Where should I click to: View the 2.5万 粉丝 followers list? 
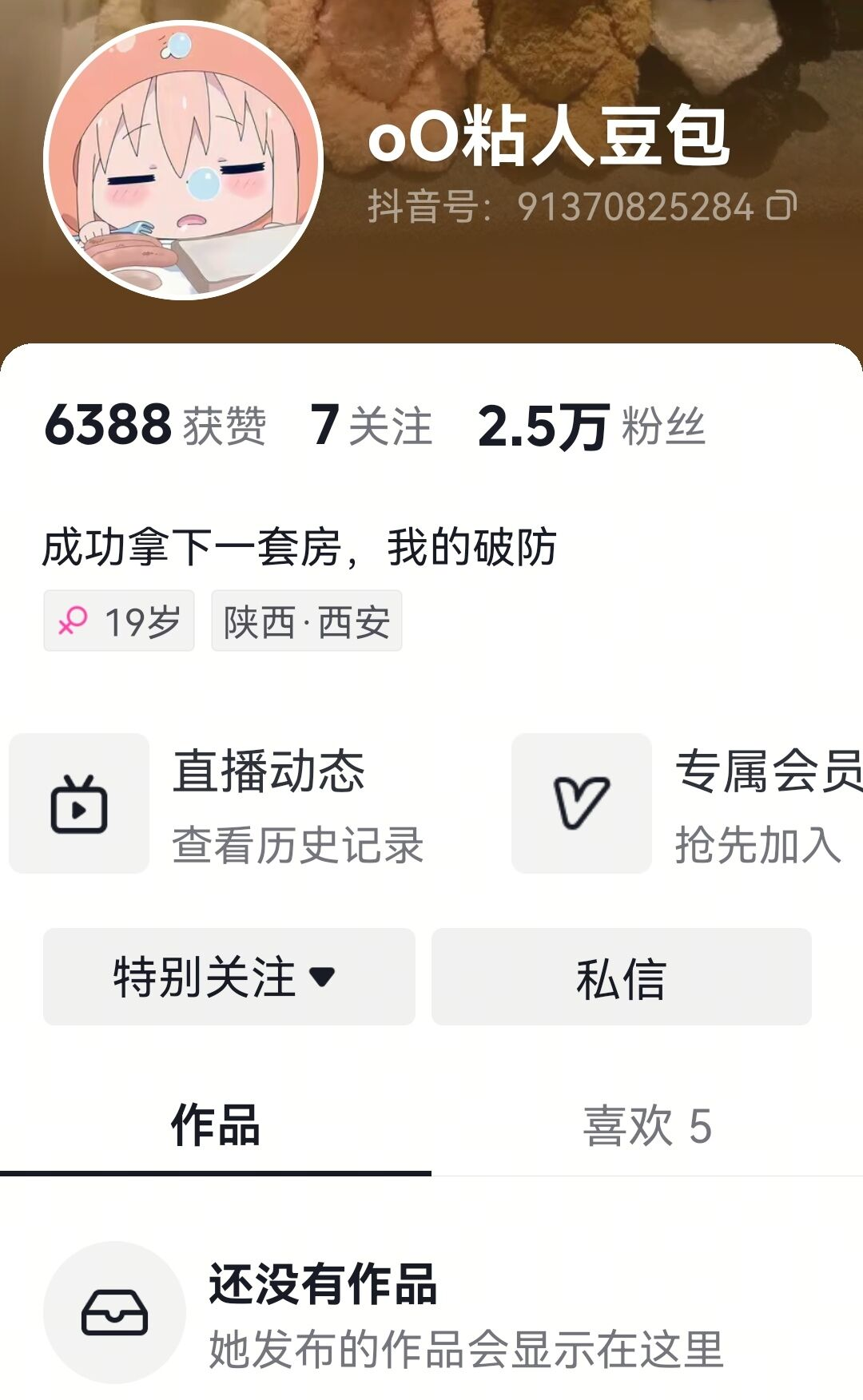pos(591,425)
